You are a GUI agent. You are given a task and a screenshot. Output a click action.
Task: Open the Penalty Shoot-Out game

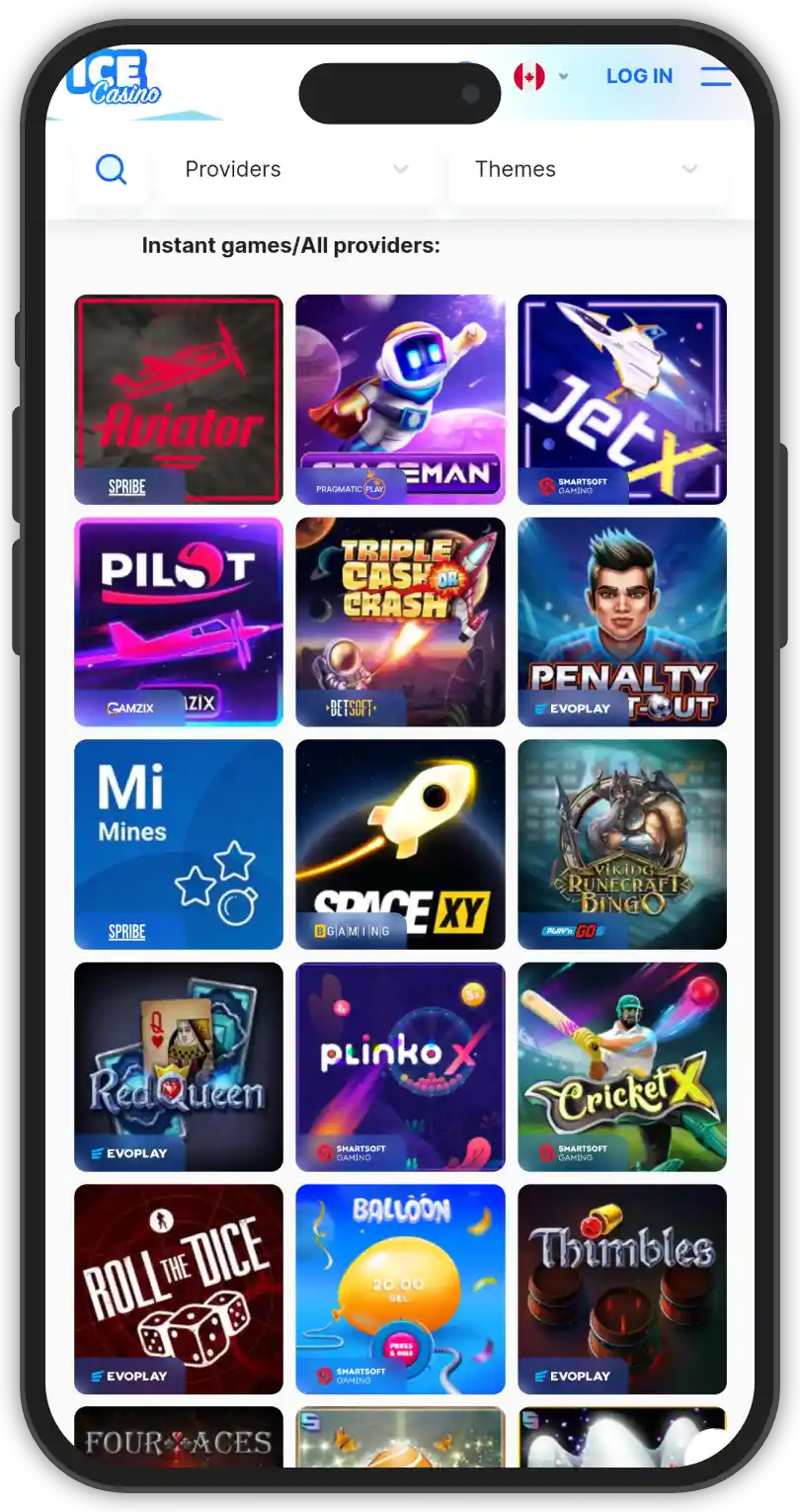pos(621,622)
